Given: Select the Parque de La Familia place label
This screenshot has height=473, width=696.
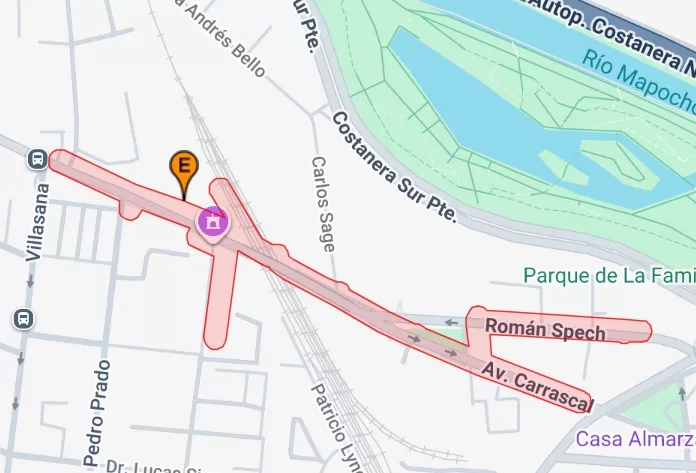Looking at the screenshot, I should [608, 275].
